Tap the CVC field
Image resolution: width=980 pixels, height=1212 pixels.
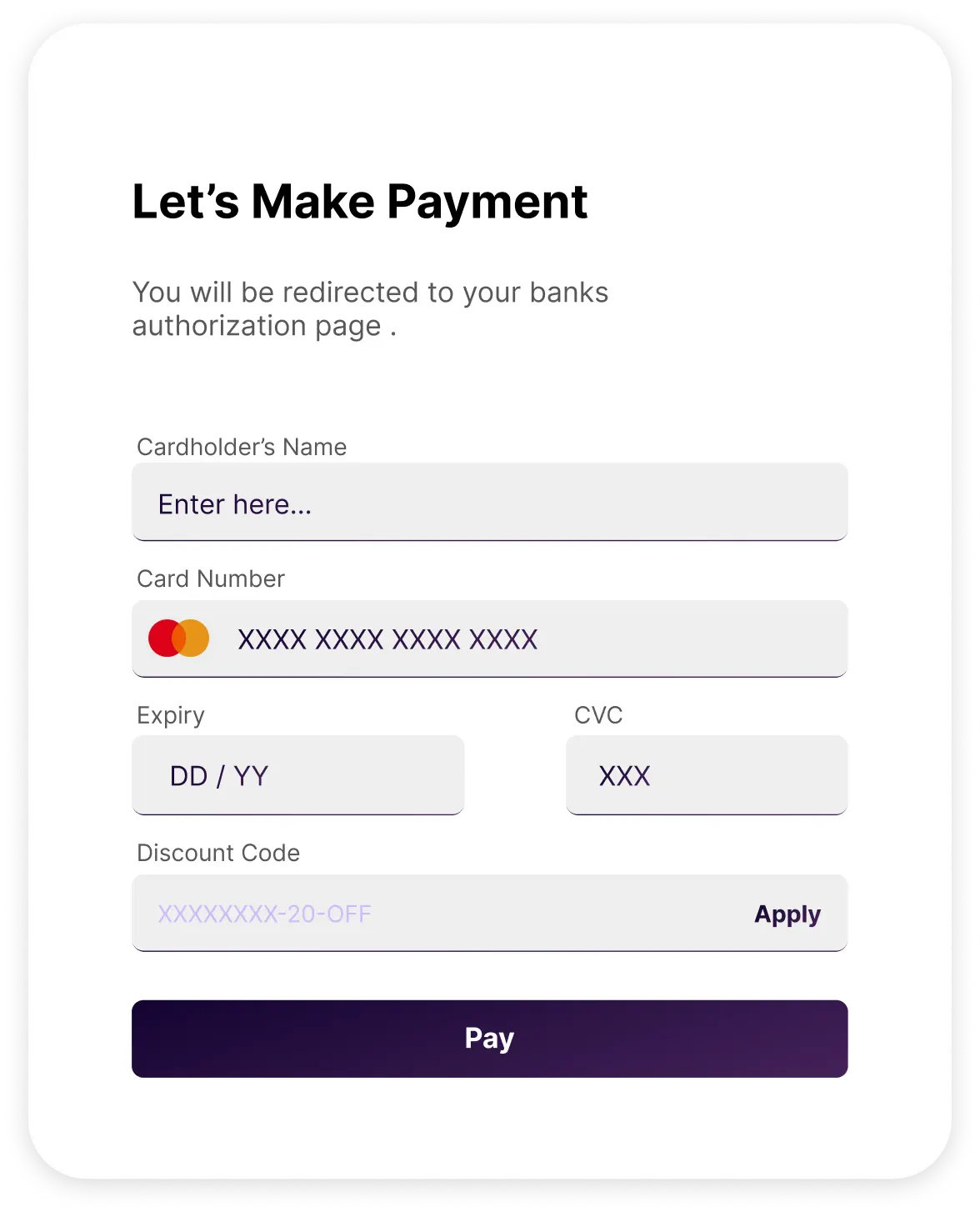click(x=706, y=776)
